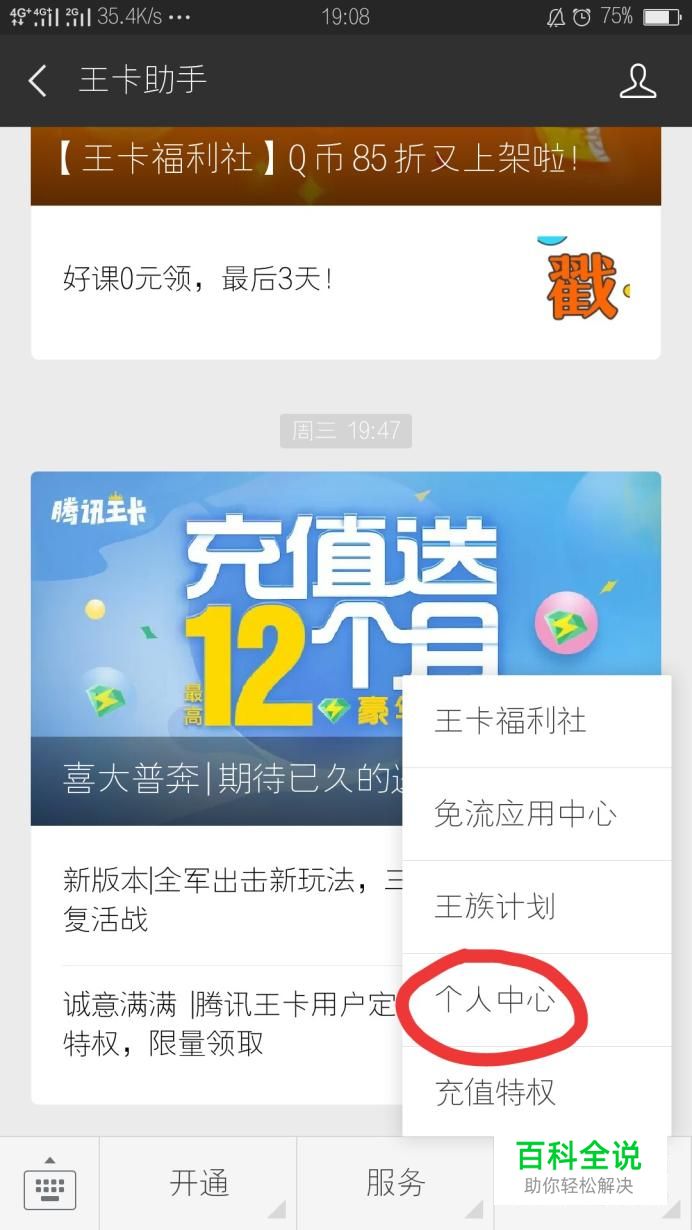Select 王卡福利社 from popup menu
The height and width of the screenshot is (1230, 692).
(536, 722)
